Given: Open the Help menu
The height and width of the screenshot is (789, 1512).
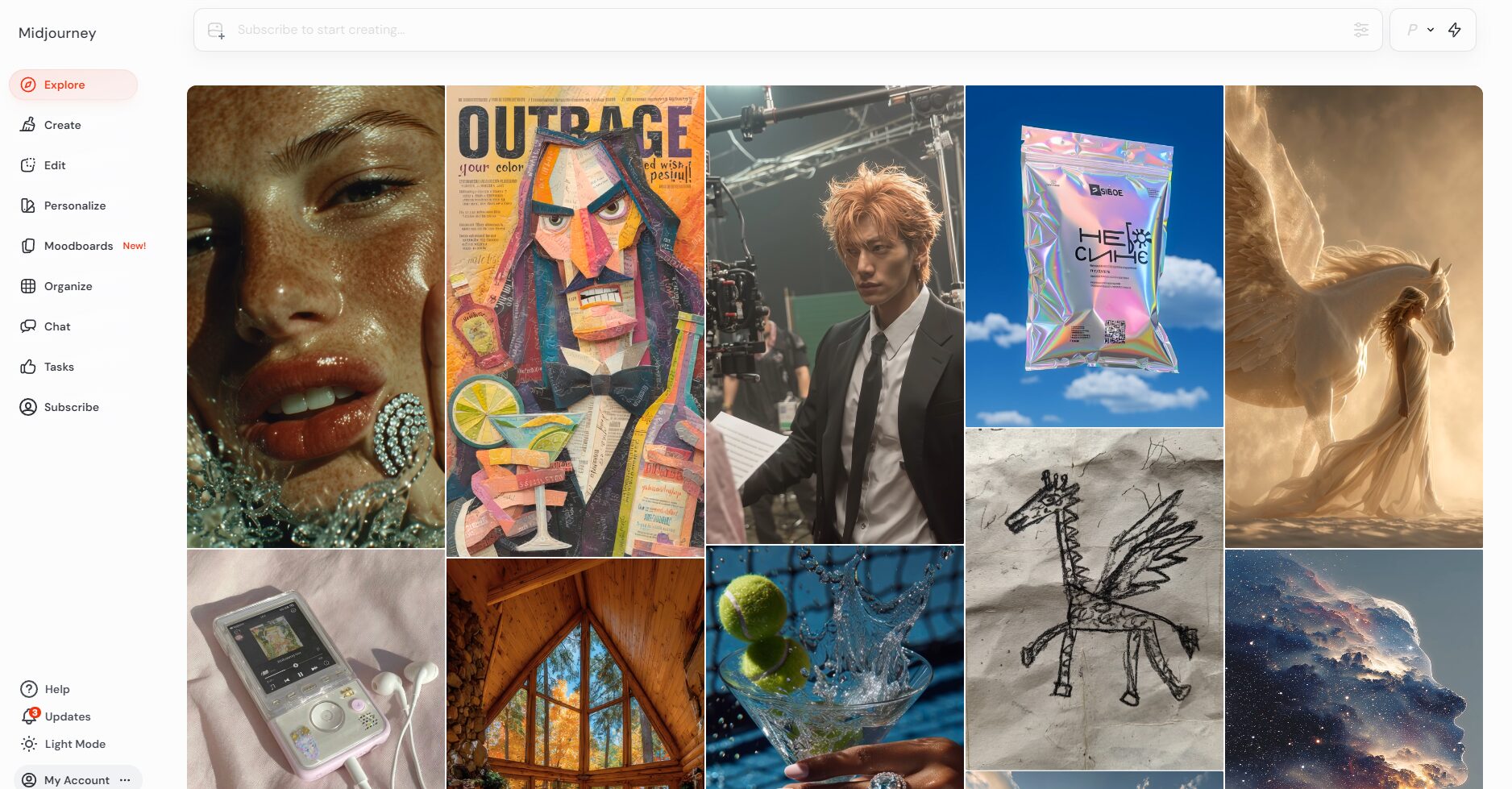Looking at the screenshot, I should (56, 689).
